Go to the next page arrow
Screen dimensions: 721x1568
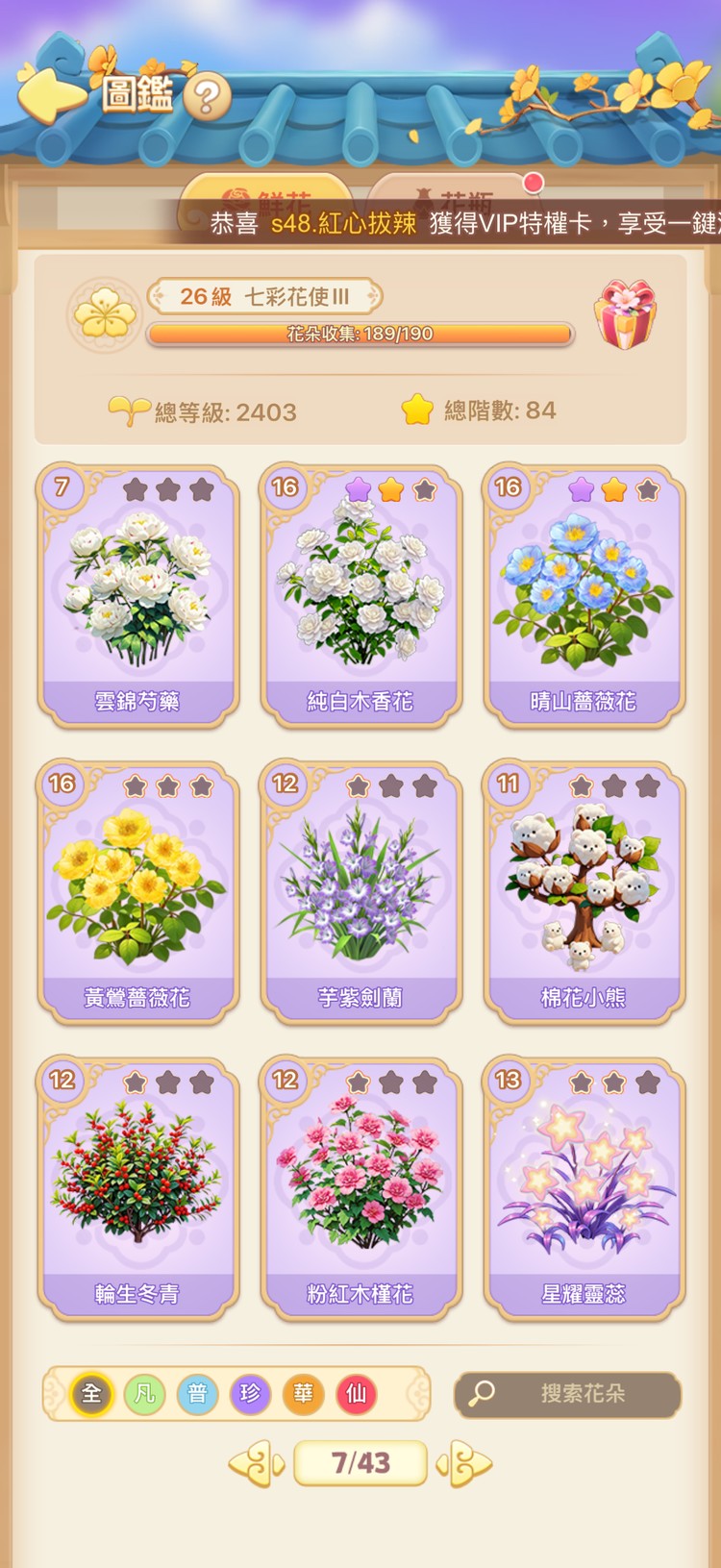[465, 1464]
